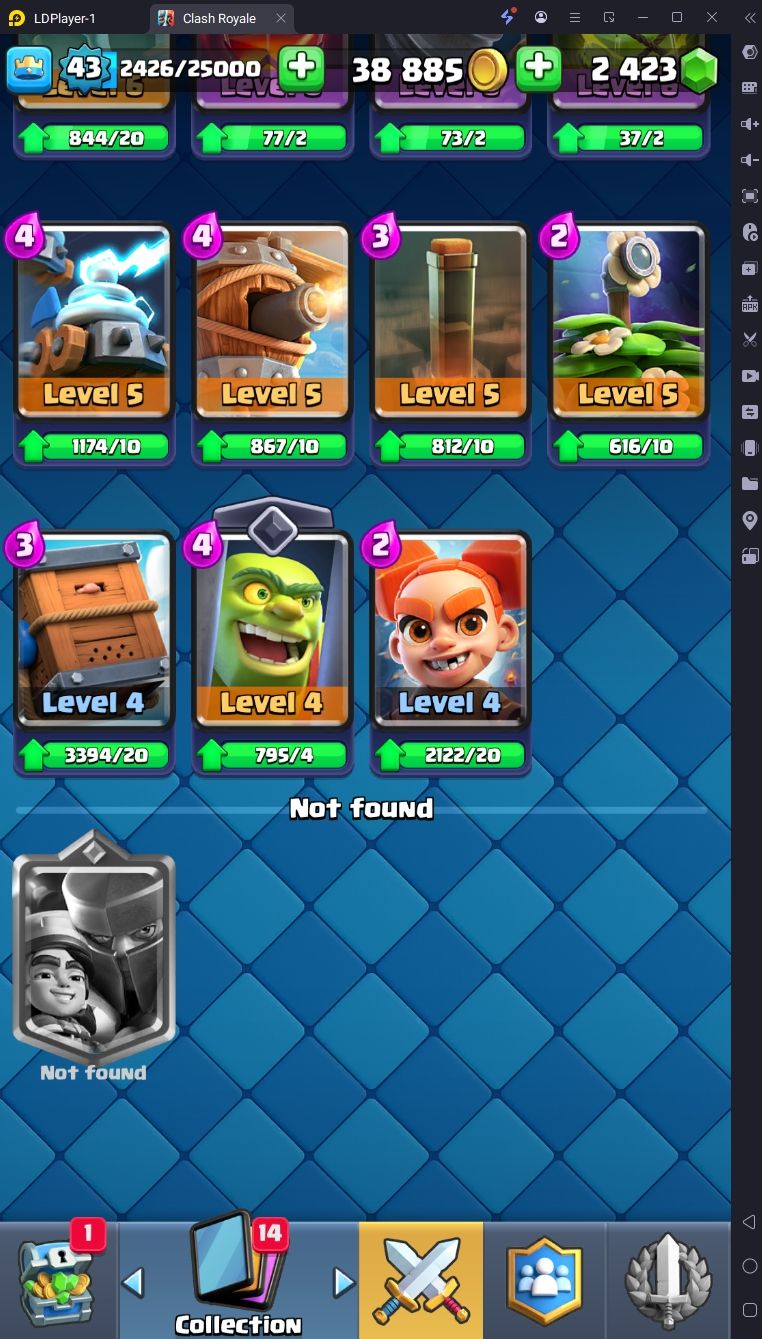Viewport: 762px width, 1339px height.
Task: Add more gold with the plus button
Action: (x=539, y=68)
